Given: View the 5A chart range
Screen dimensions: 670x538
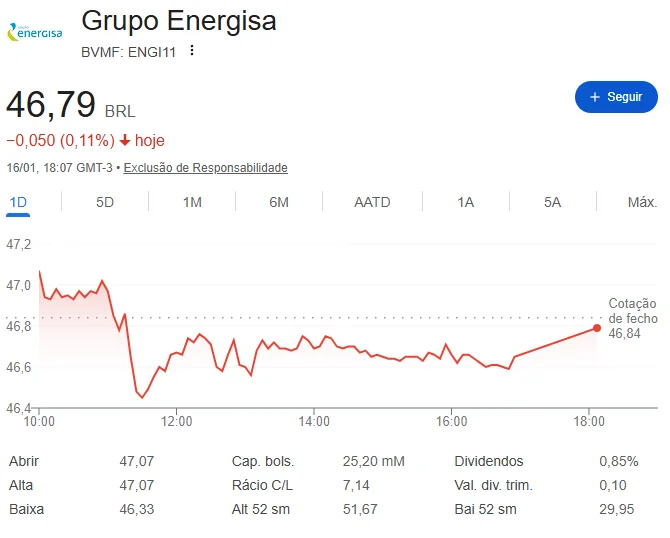Looking at the screenshot, I should 553,202.
